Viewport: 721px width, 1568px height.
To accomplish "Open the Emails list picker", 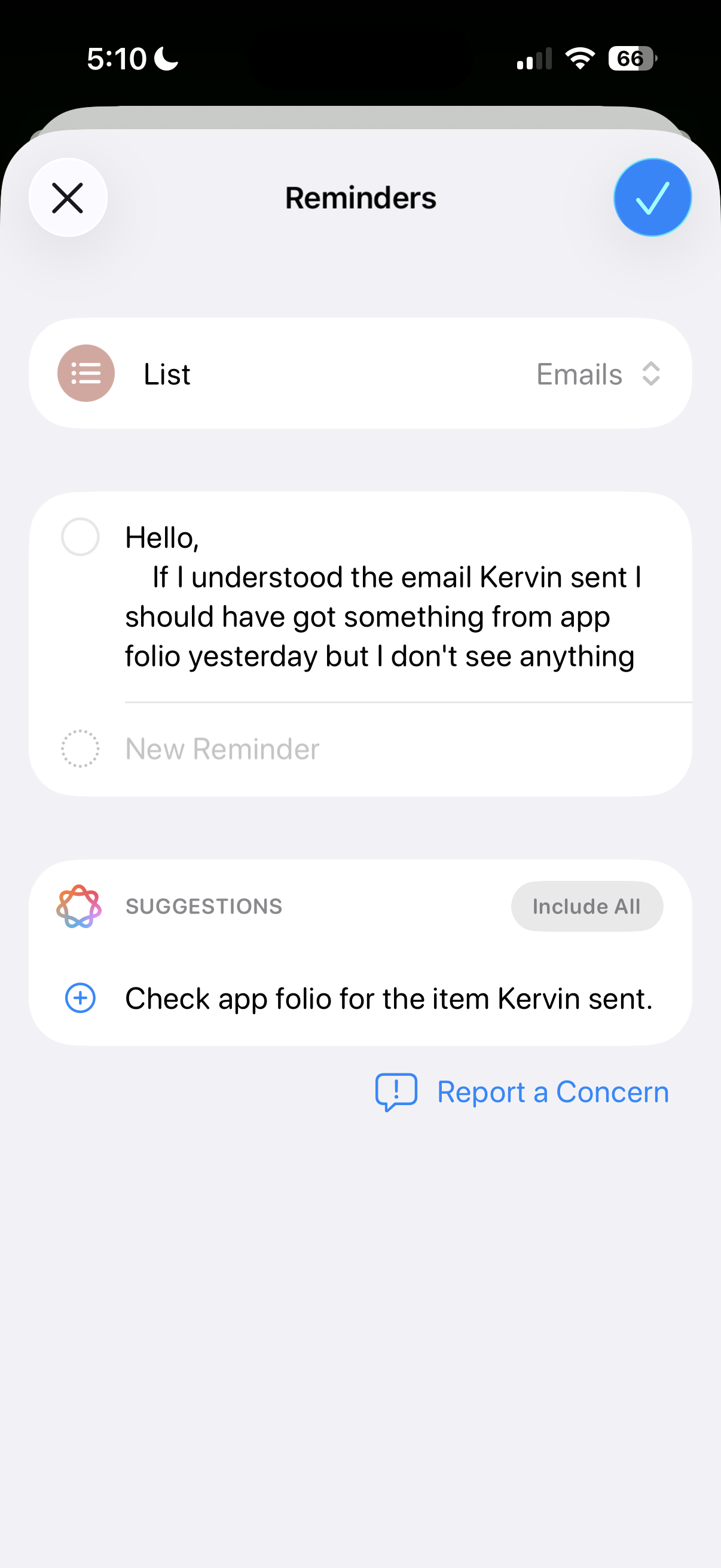I will point(598,374).
